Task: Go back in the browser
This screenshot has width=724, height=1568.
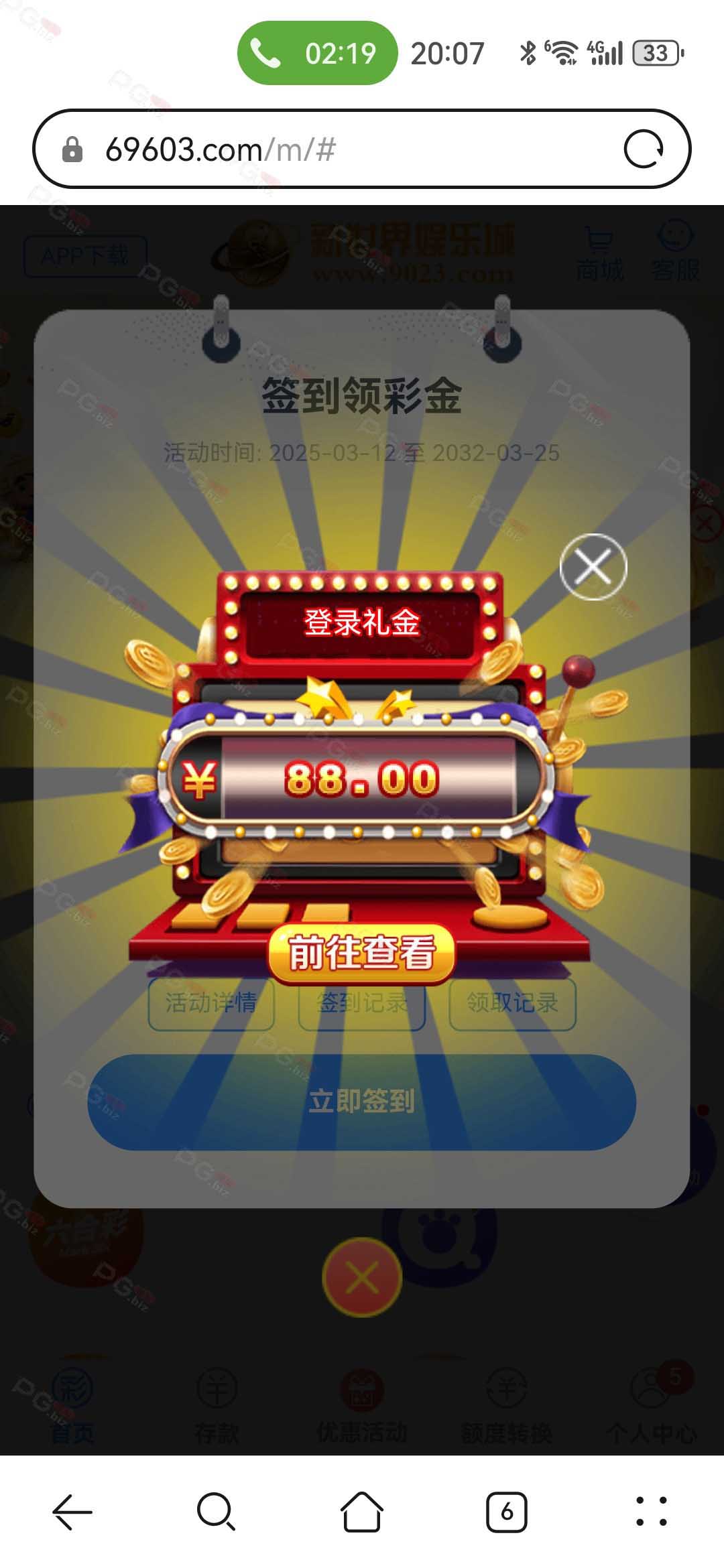Action: tap(72, 1512)
